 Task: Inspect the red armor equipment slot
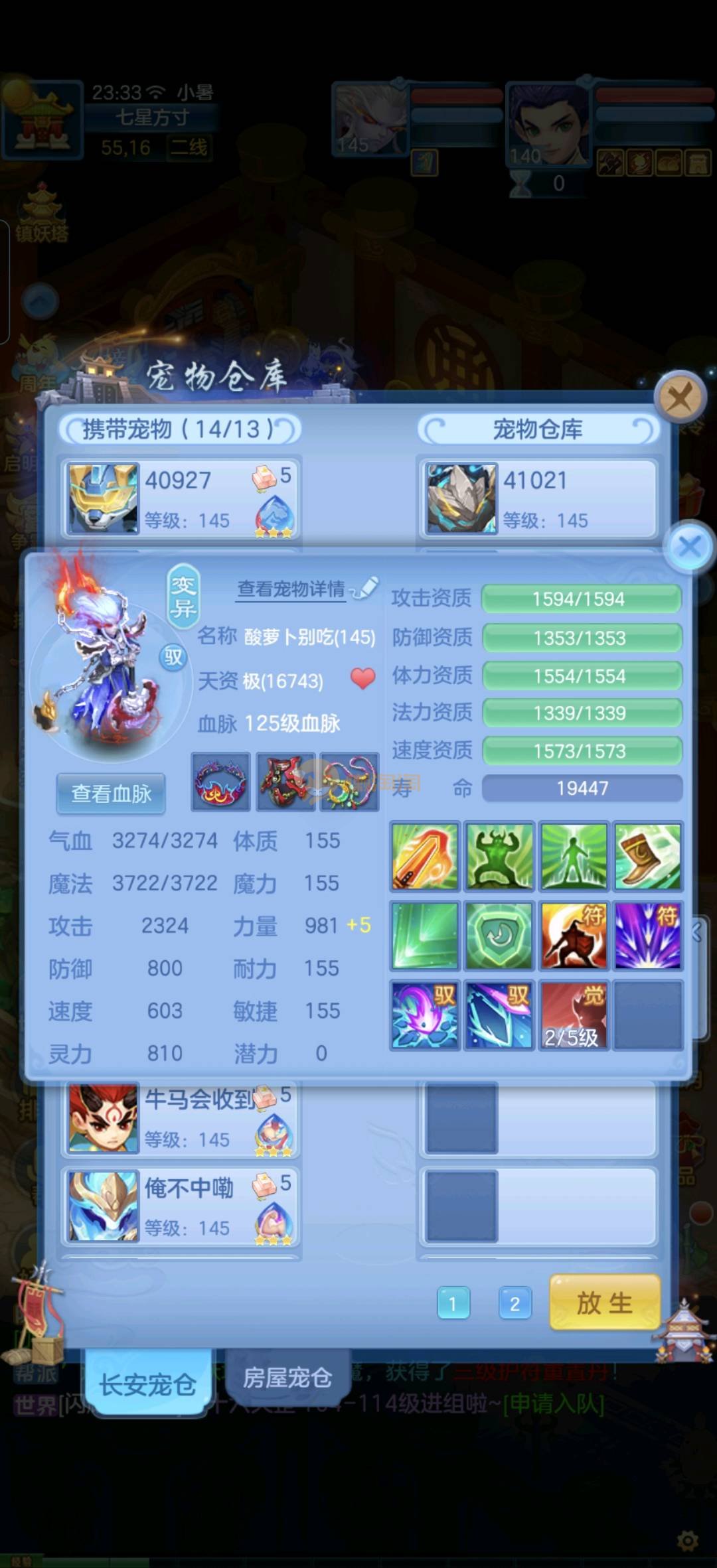(x=285, y=782)
